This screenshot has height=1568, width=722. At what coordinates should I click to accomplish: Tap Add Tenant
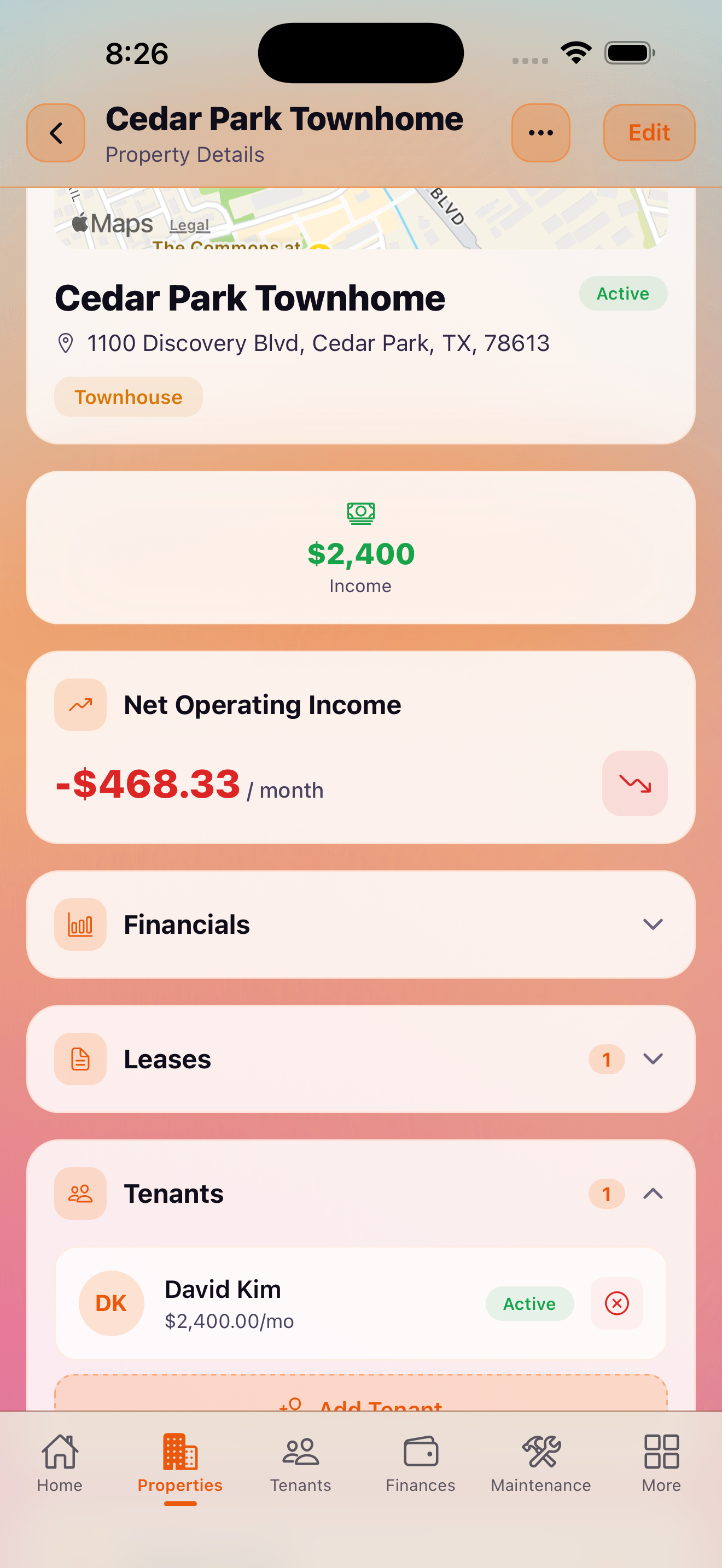361,1406
